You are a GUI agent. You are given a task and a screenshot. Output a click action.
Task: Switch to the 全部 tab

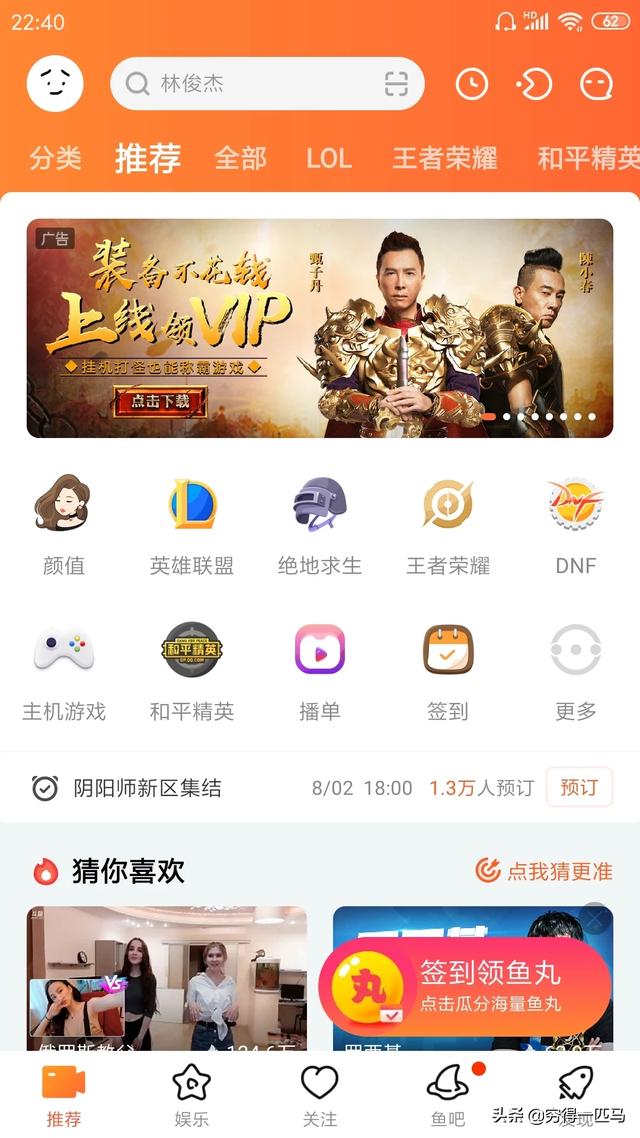click(x=241, y=158)
